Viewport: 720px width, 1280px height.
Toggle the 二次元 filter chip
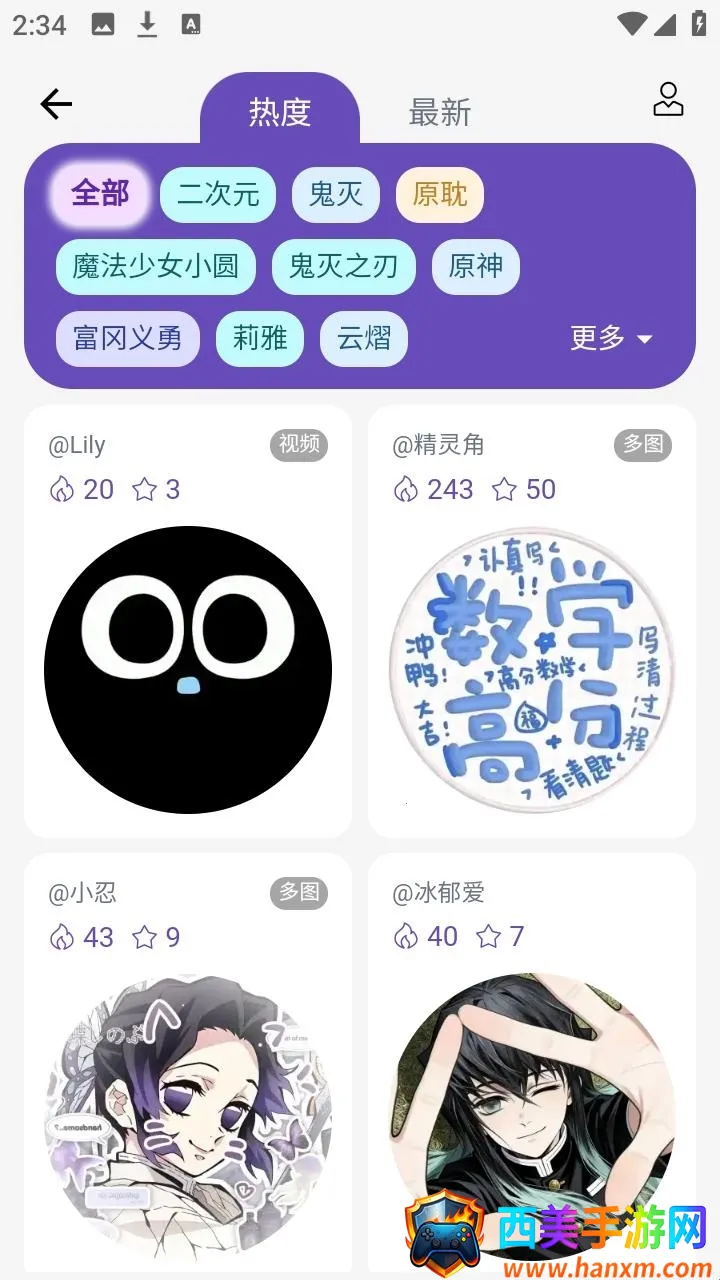(x=218, y=195)
